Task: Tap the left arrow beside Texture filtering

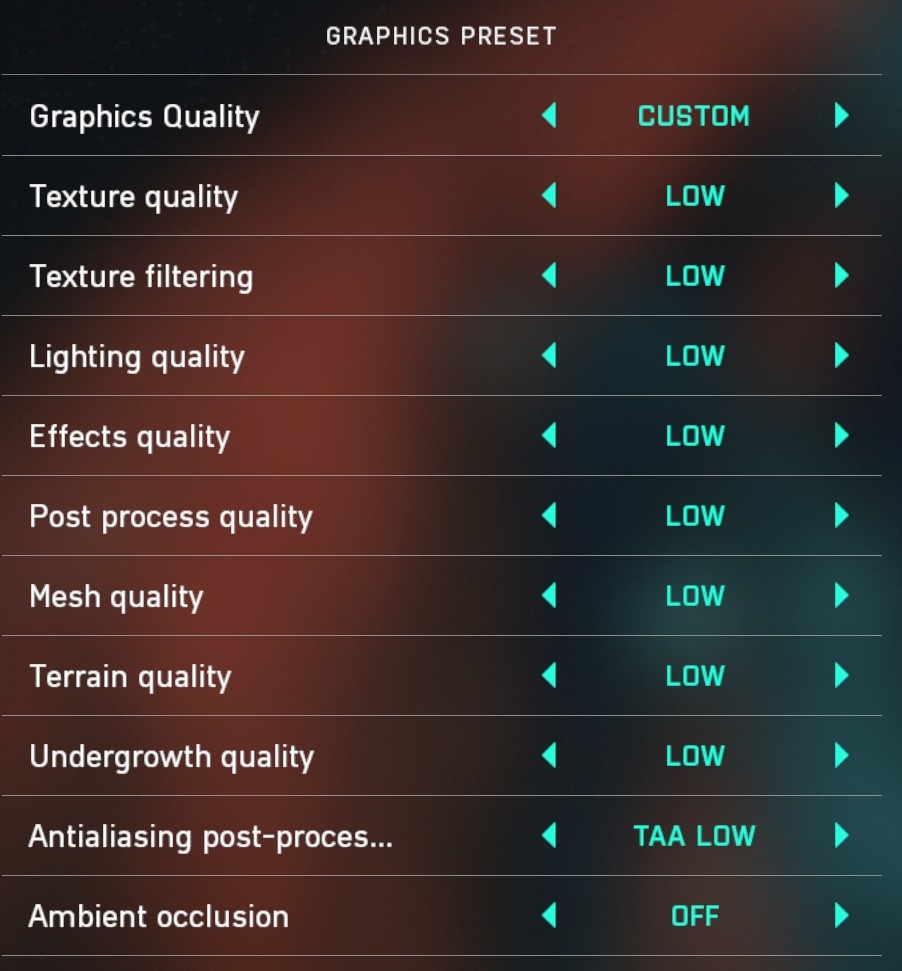Action: click(548, 276)
